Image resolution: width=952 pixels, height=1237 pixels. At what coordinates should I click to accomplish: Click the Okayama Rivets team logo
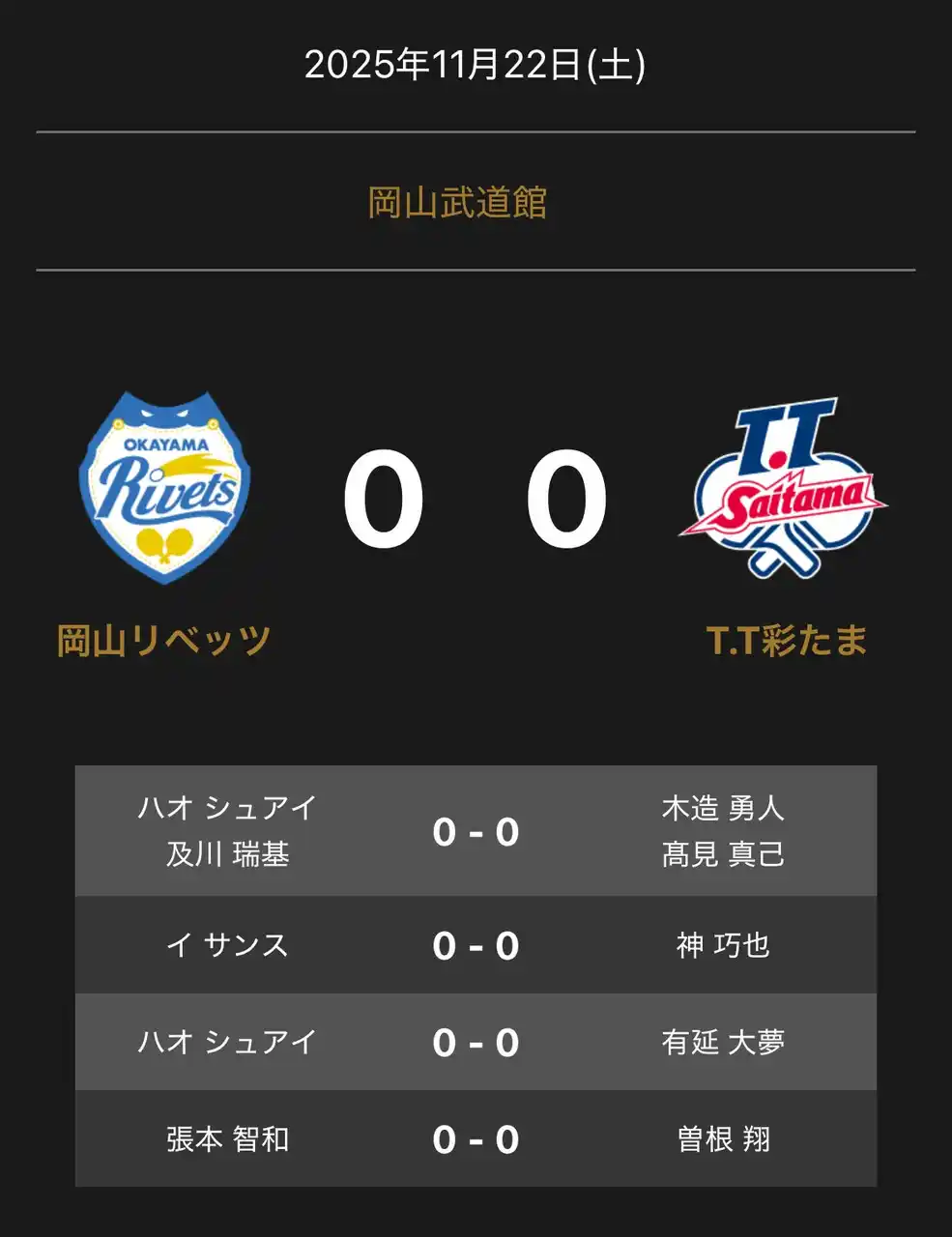(x=166, y=483)
